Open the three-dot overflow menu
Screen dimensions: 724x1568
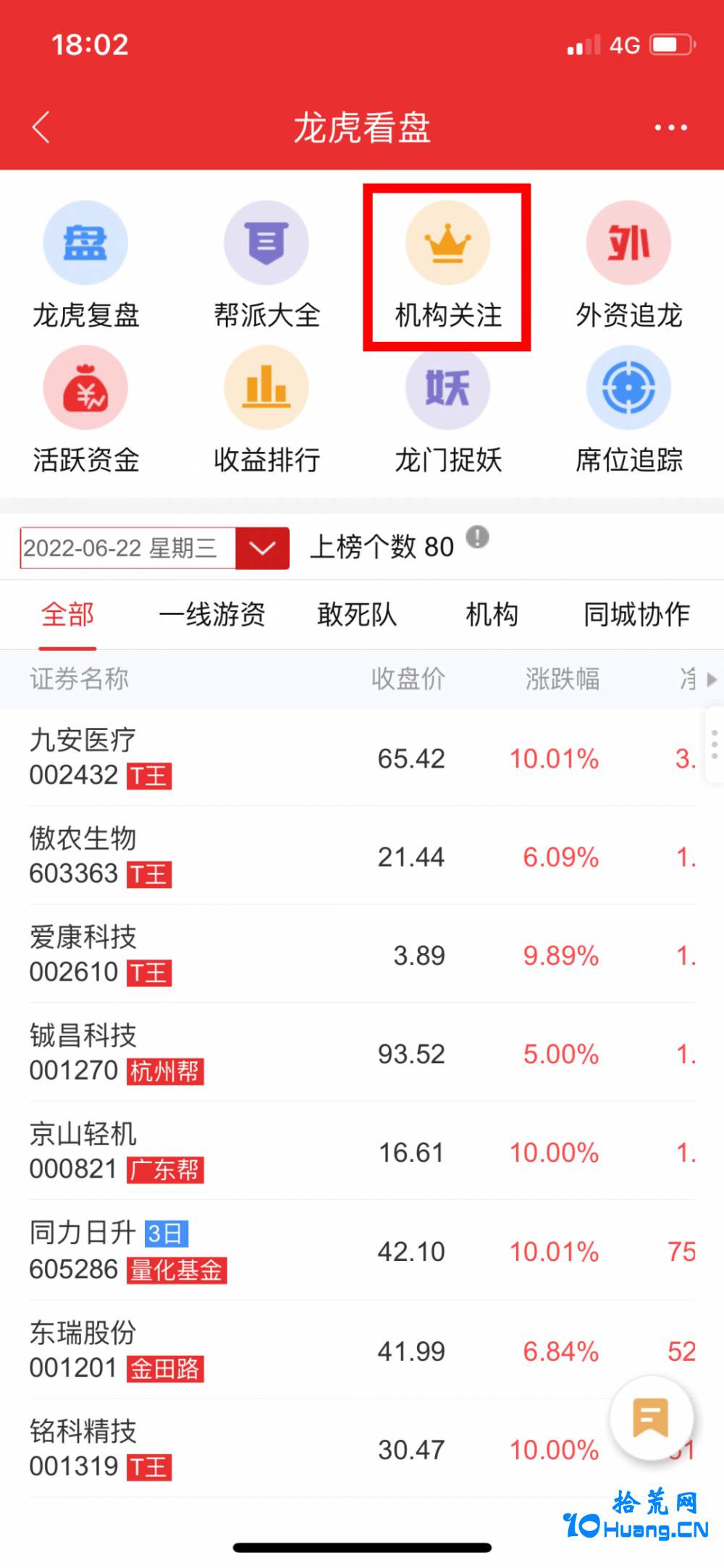(x=670, y=127)
